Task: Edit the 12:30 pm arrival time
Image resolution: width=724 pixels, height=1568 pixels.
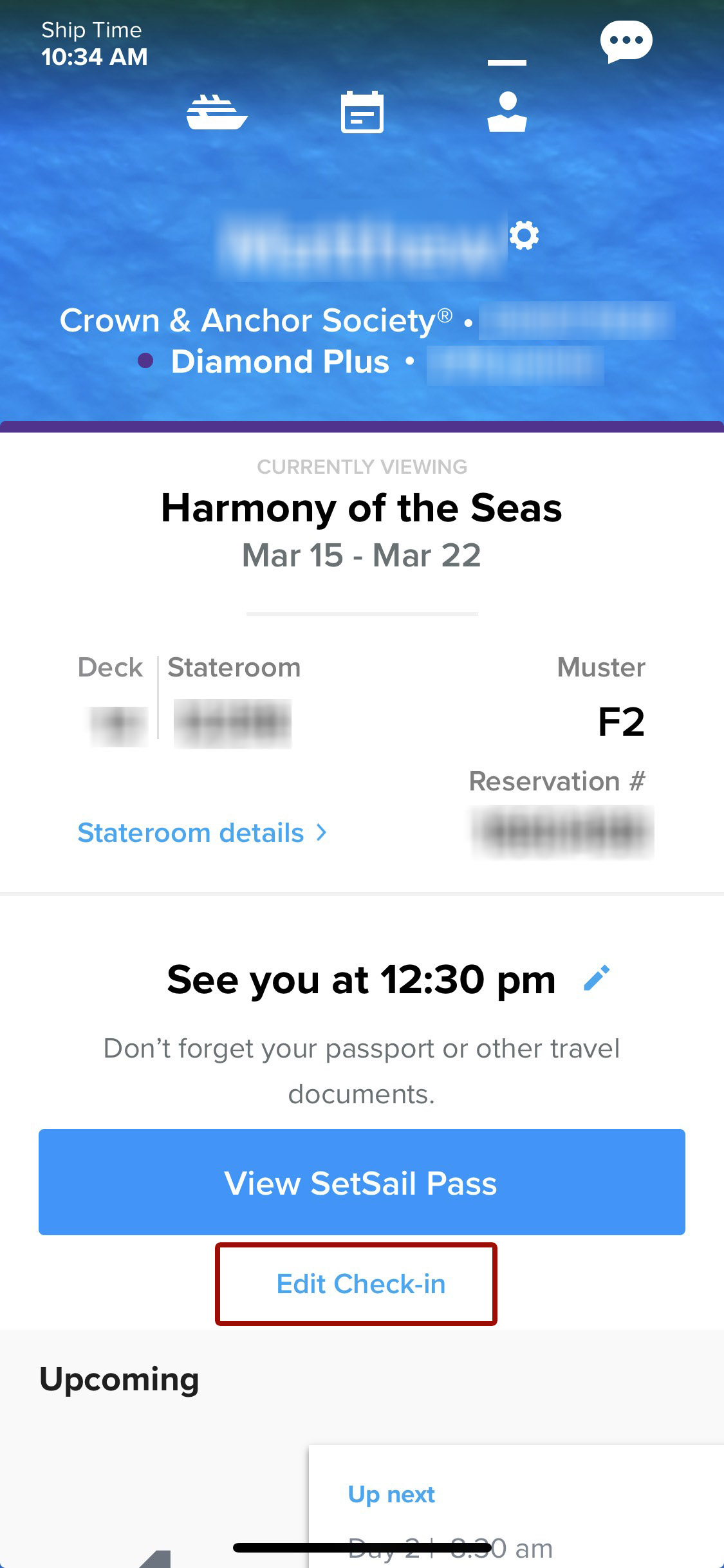Action: click(597, 978)
